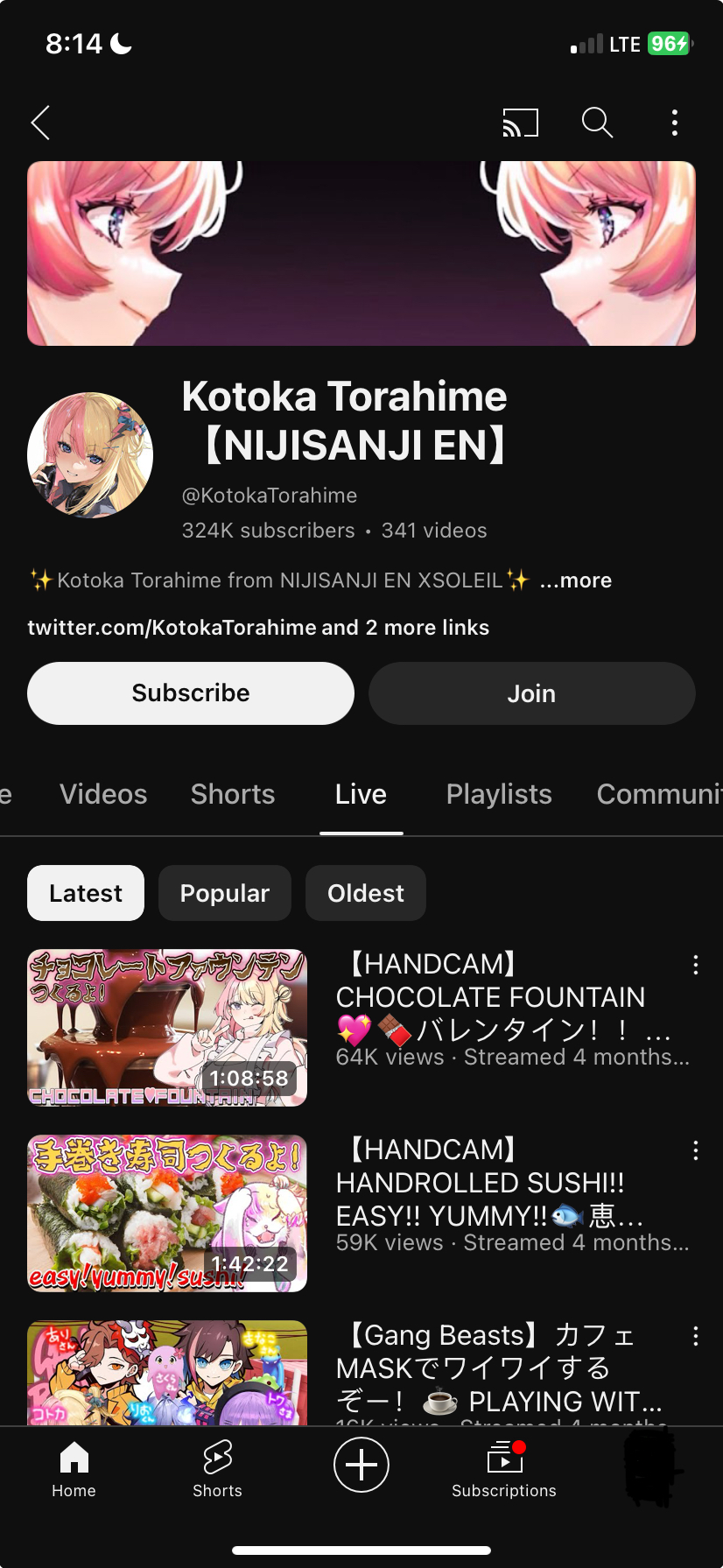This screenshot has width=723, height=1568.
Task: Open the cast to device icon
Action: pyautogui.click(x=520, y=123)
